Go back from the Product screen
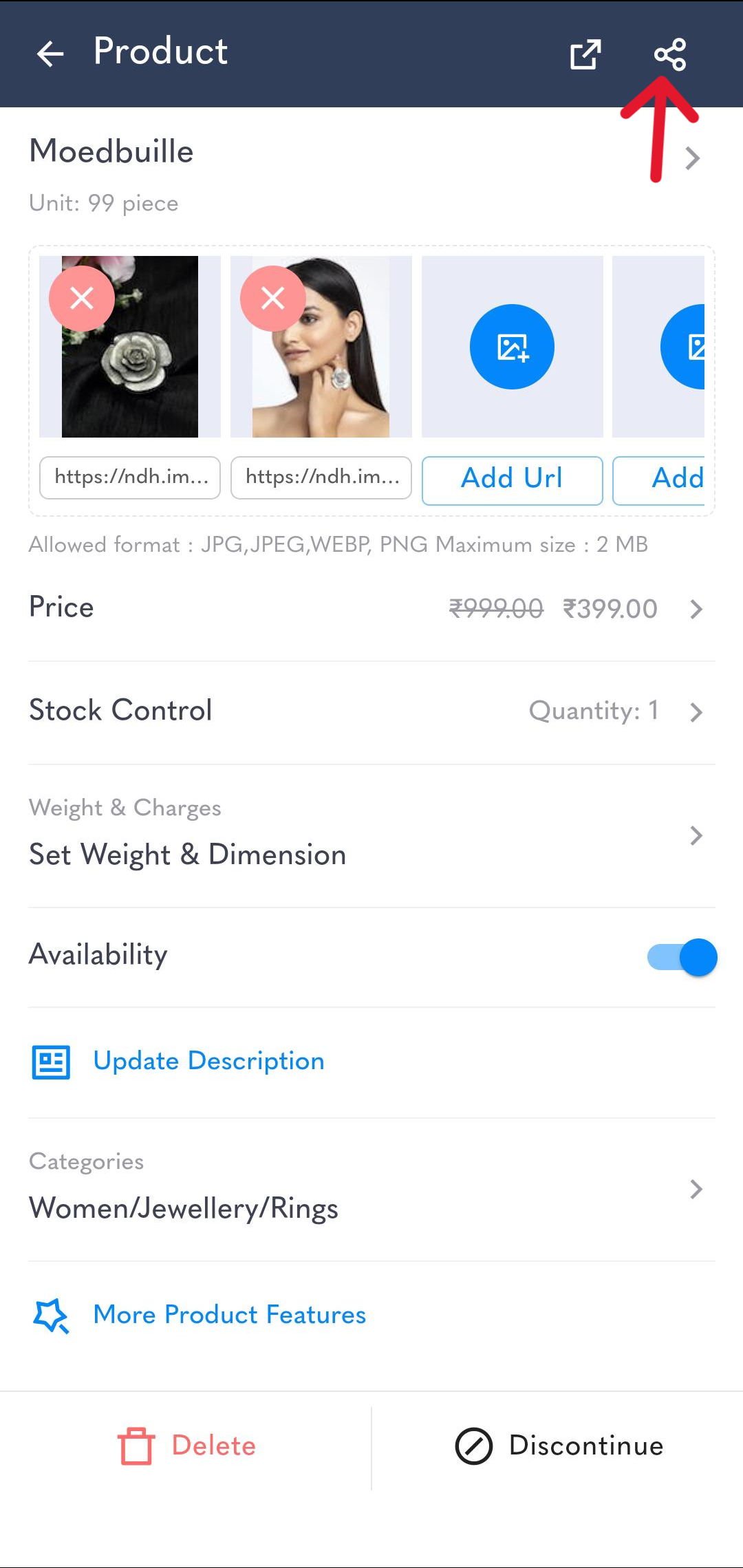The width and height of the screenshot is (743, 1568). tap(50, 54)
